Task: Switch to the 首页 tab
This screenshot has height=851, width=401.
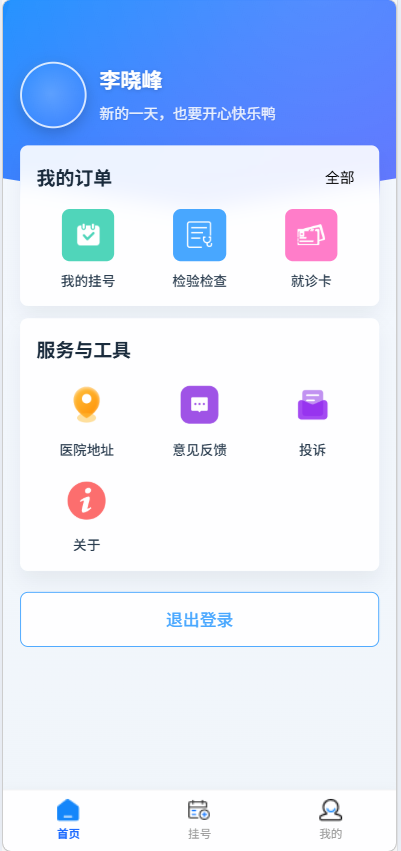Action: [68, 820]
